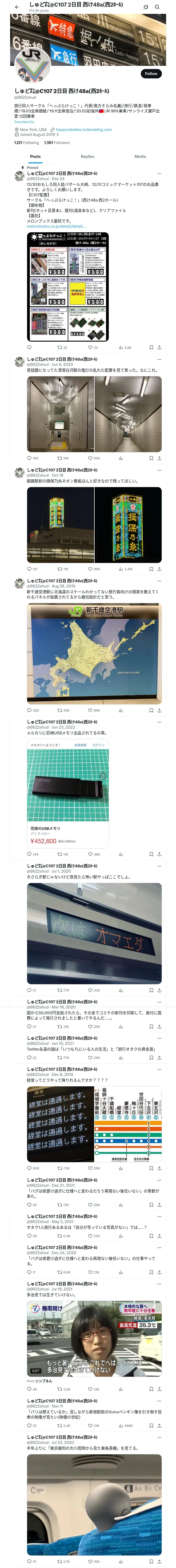Open the pinned post's circle menu image
Viewport: 176px width, 1568px height.
click(68, 286)
